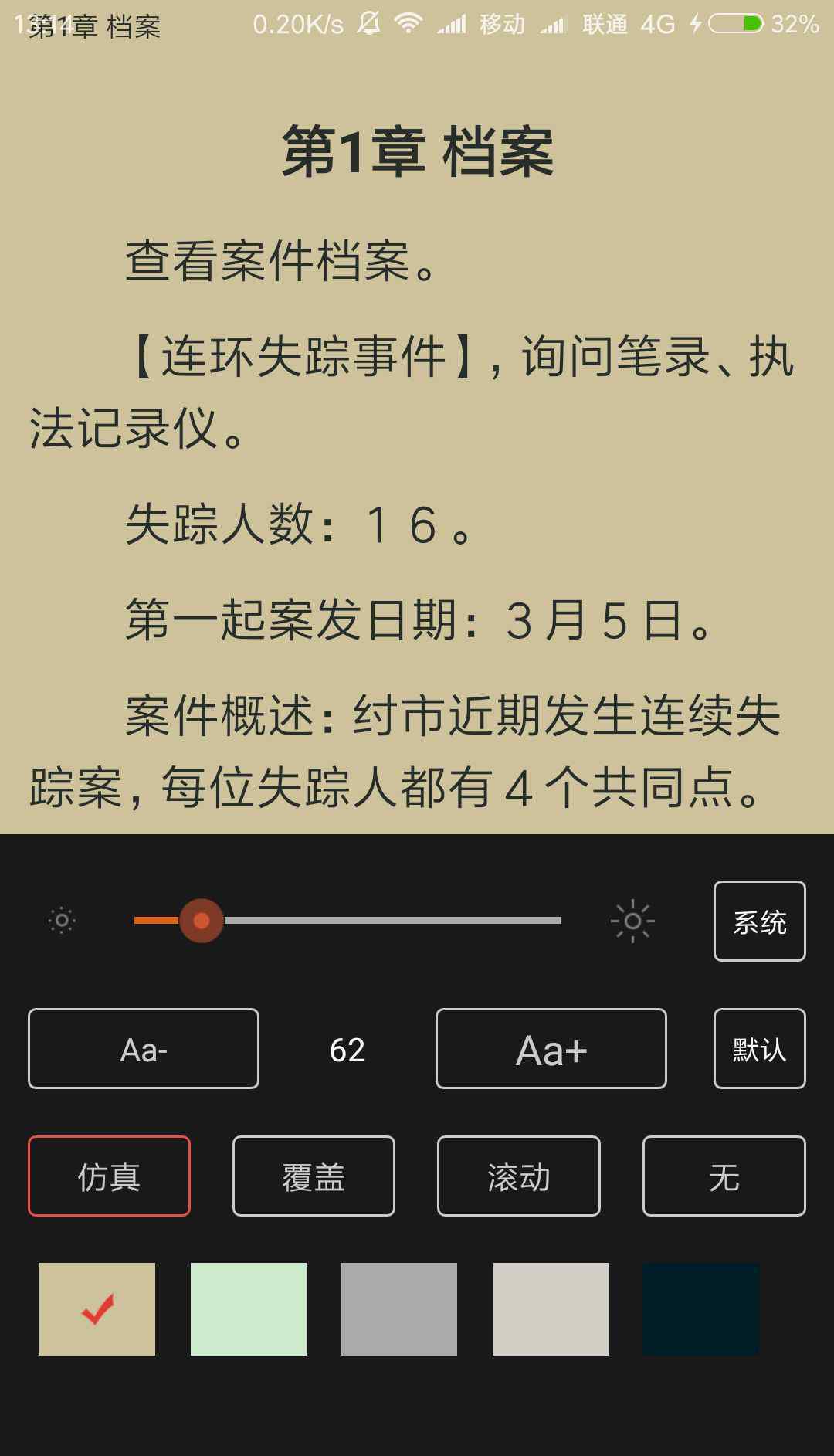
Task: Select the 覆盖 page-turn mode
Action: (x=314, y=1176)
